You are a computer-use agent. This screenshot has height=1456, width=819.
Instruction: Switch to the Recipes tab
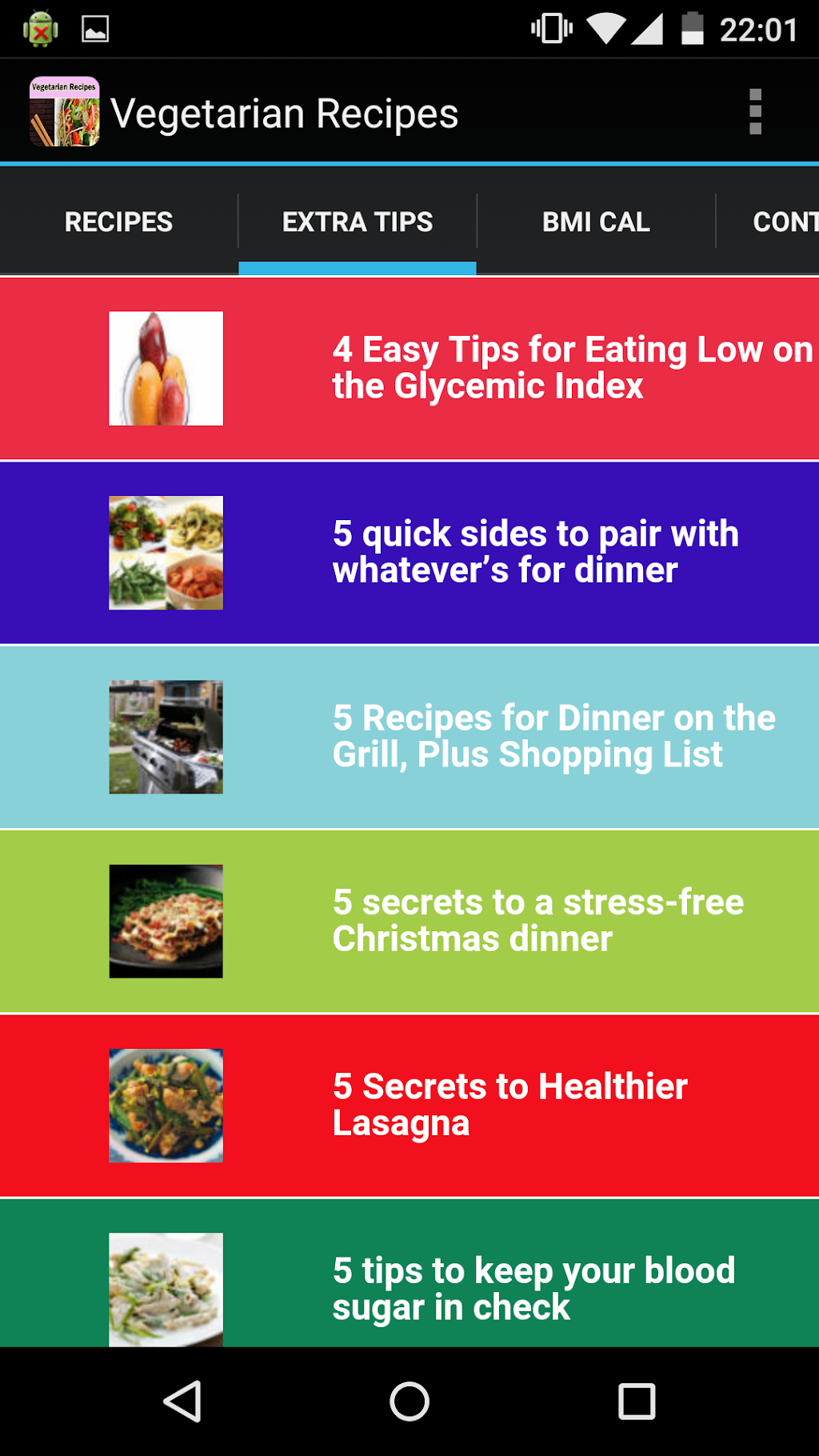pos(118,222)
